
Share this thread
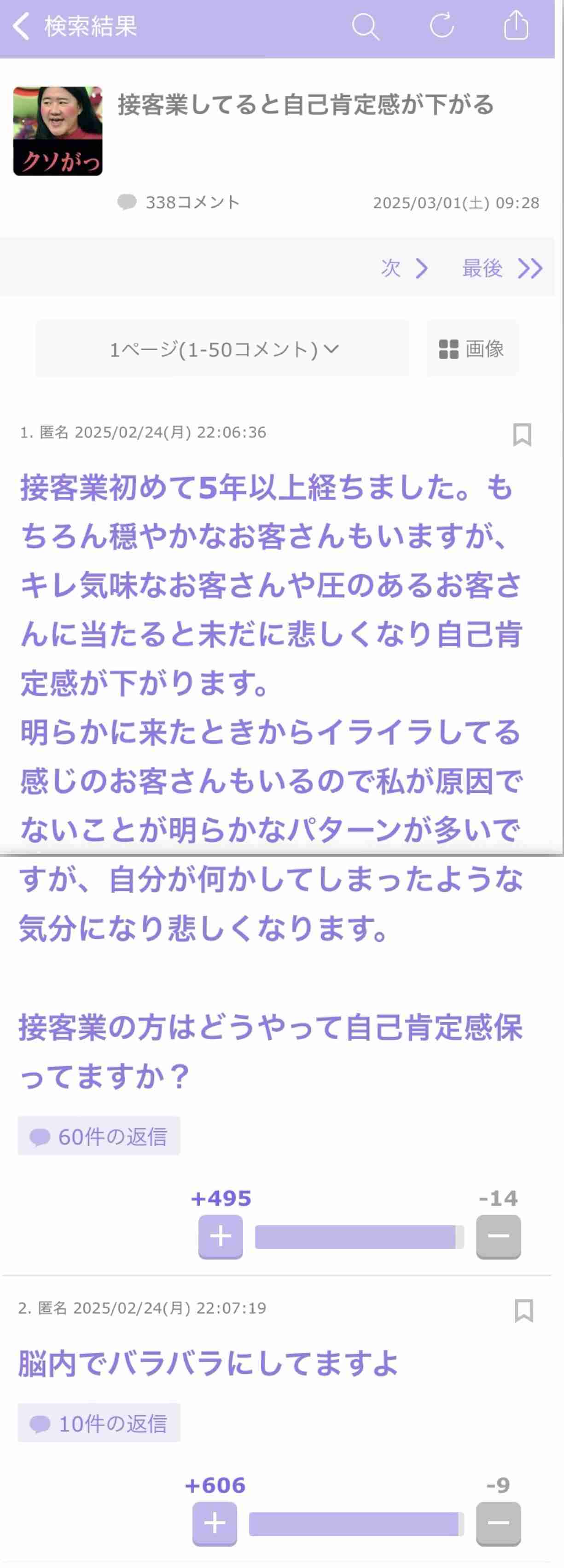pyautogui.click(x=516, y=26)
